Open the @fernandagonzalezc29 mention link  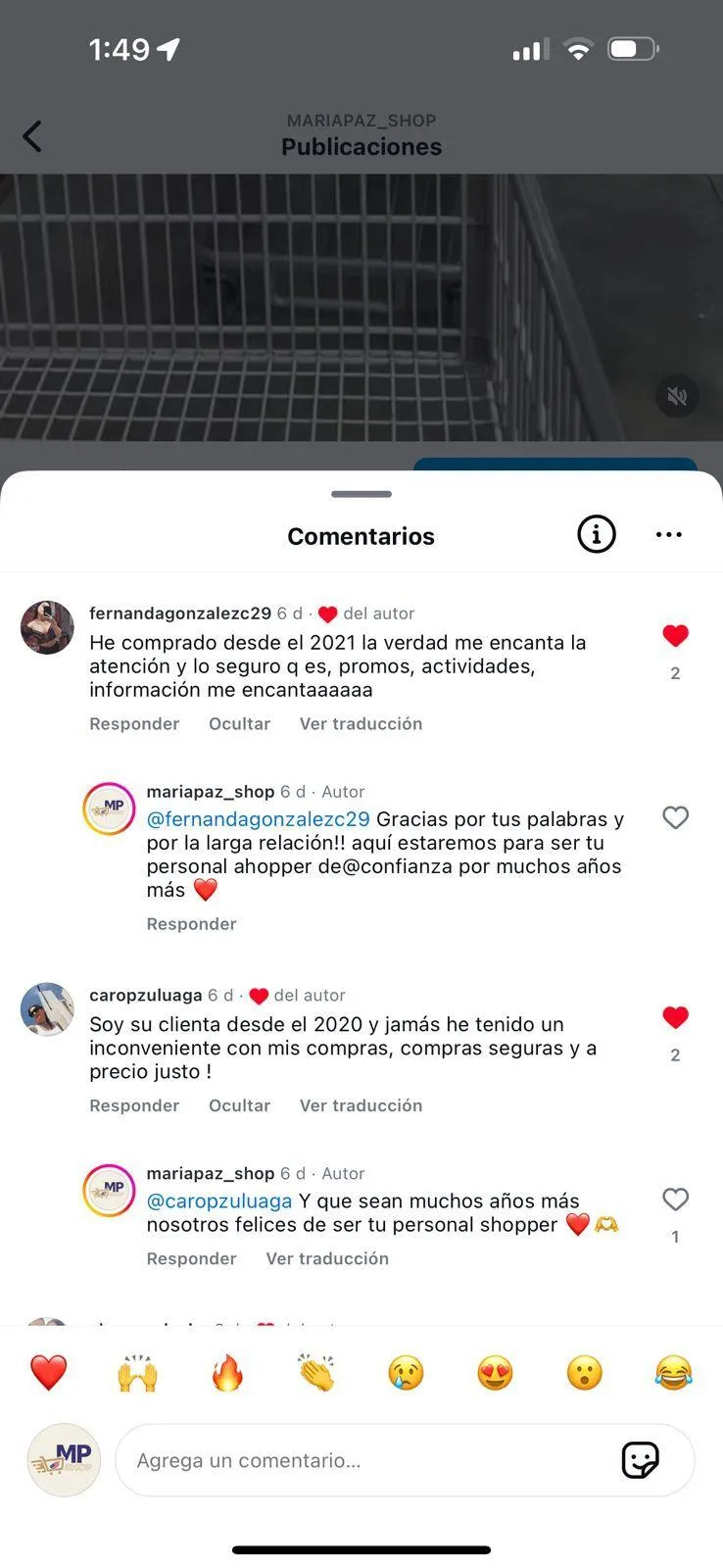(258, 819)
